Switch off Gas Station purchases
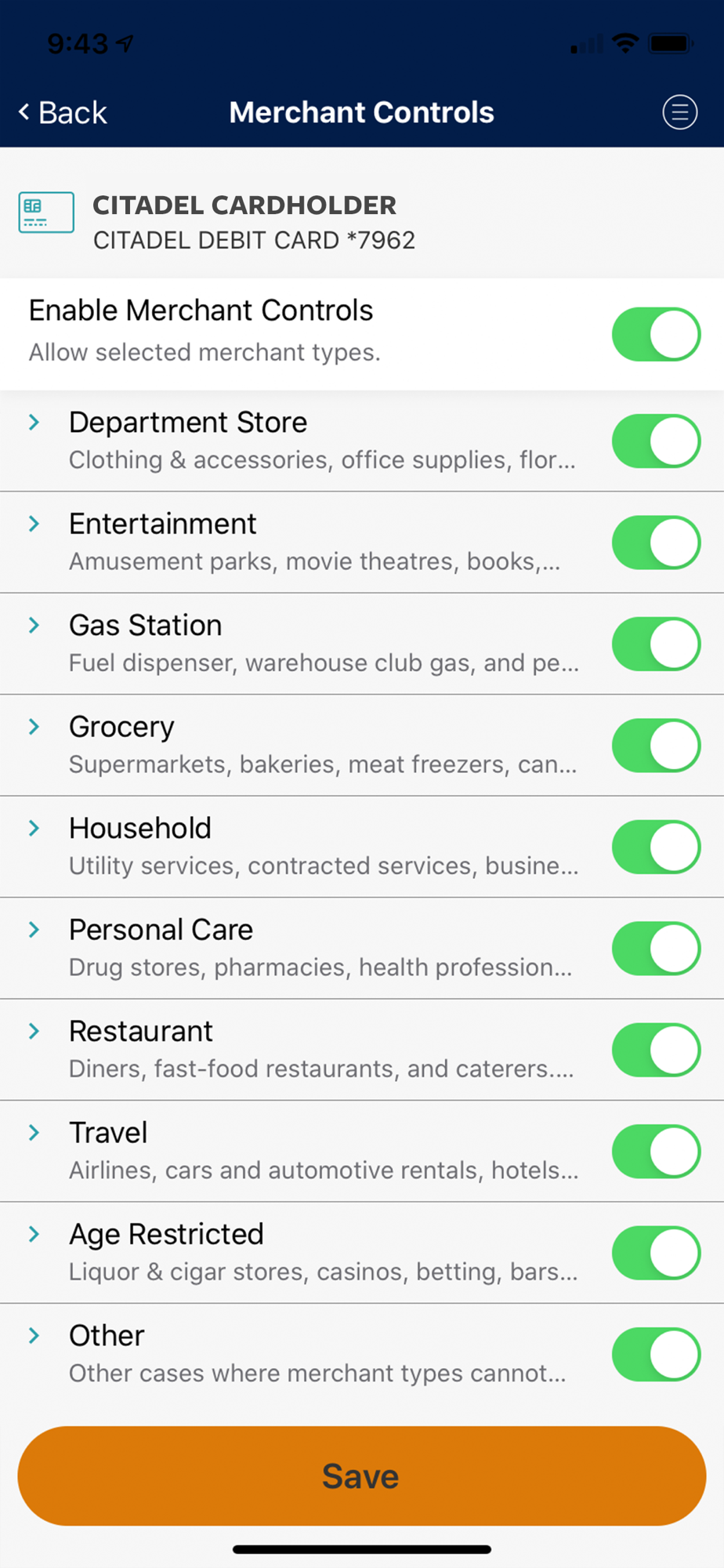The image size is (724, 1568). [x=656, y=644]
